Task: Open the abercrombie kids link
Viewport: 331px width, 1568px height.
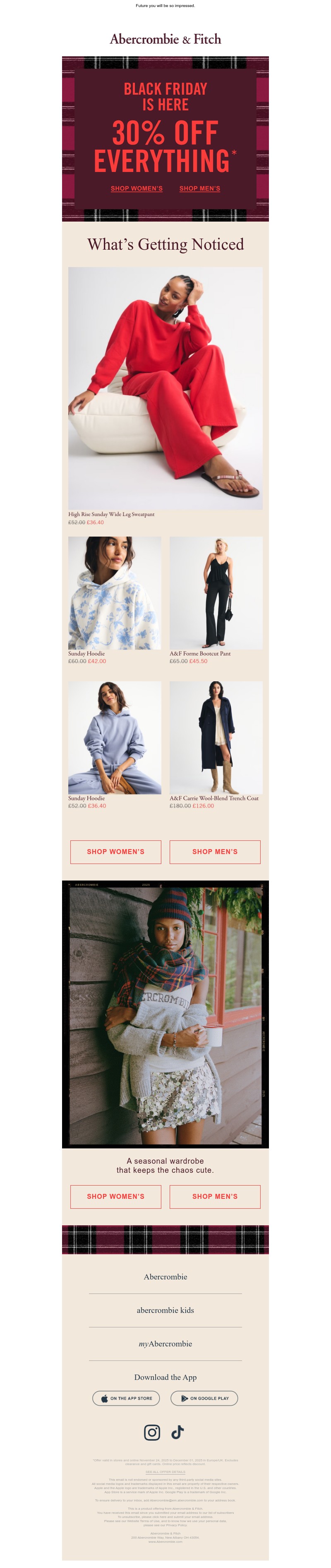Action: (165, 1310)
